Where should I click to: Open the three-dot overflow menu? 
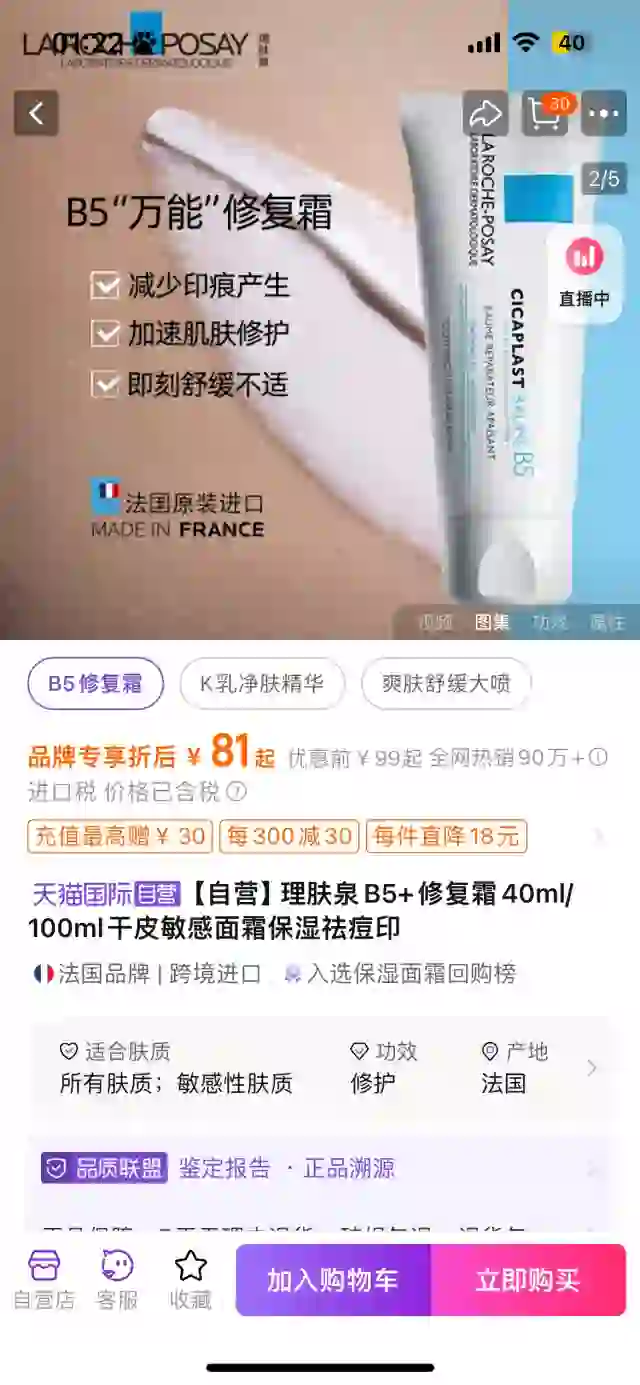tap(604, 113)
